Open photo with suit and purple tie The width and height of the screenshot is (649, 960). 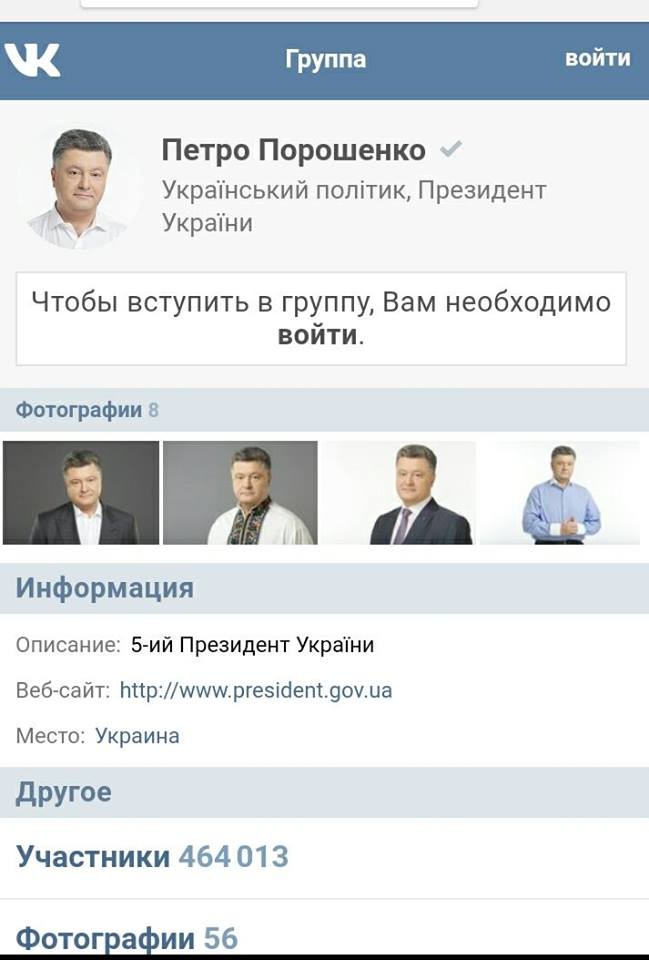pos(400,493)
